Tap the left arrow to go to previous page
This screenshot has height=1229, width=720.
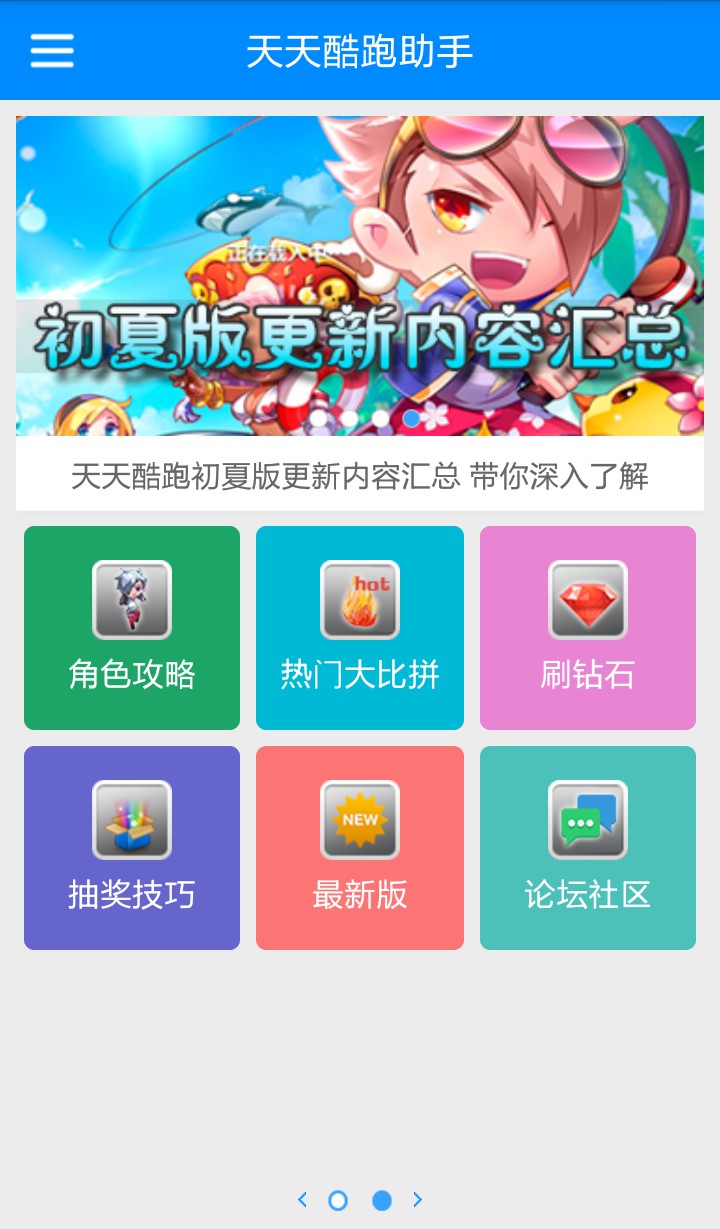click(x=302, y=1200)
